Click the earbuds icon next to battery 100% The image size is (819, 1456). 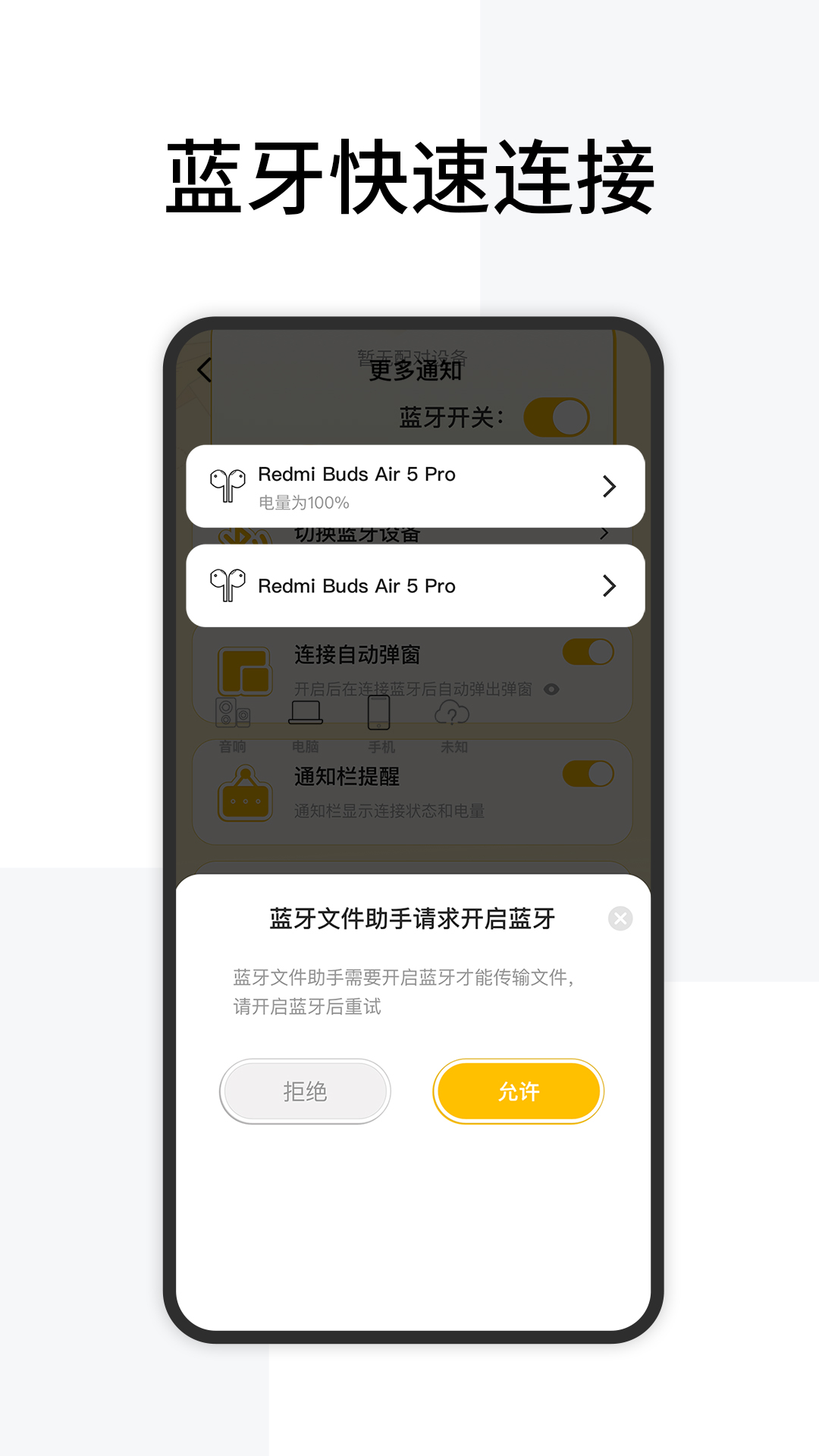pyautogui.click(x=227, y=486)
